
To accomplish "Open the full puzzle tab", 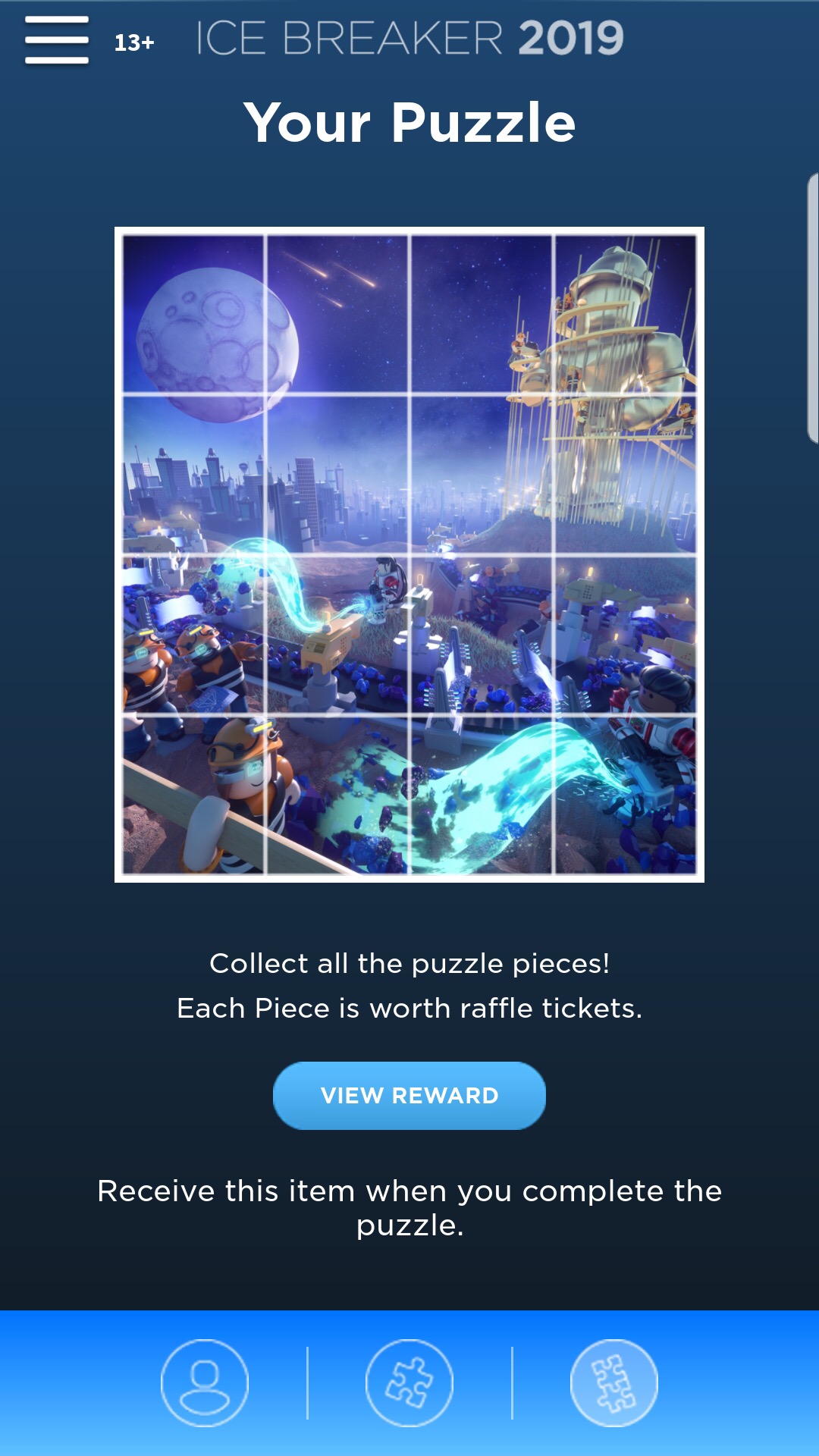I will [x=613, y=1382].
